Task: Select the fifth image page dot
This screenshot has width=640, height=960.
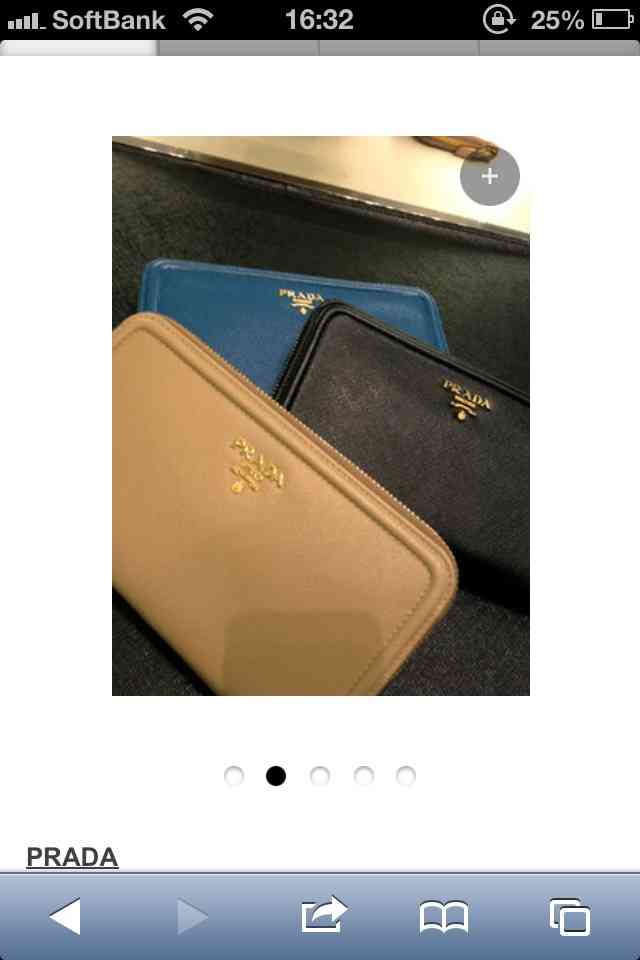Action: click(405, 776)
